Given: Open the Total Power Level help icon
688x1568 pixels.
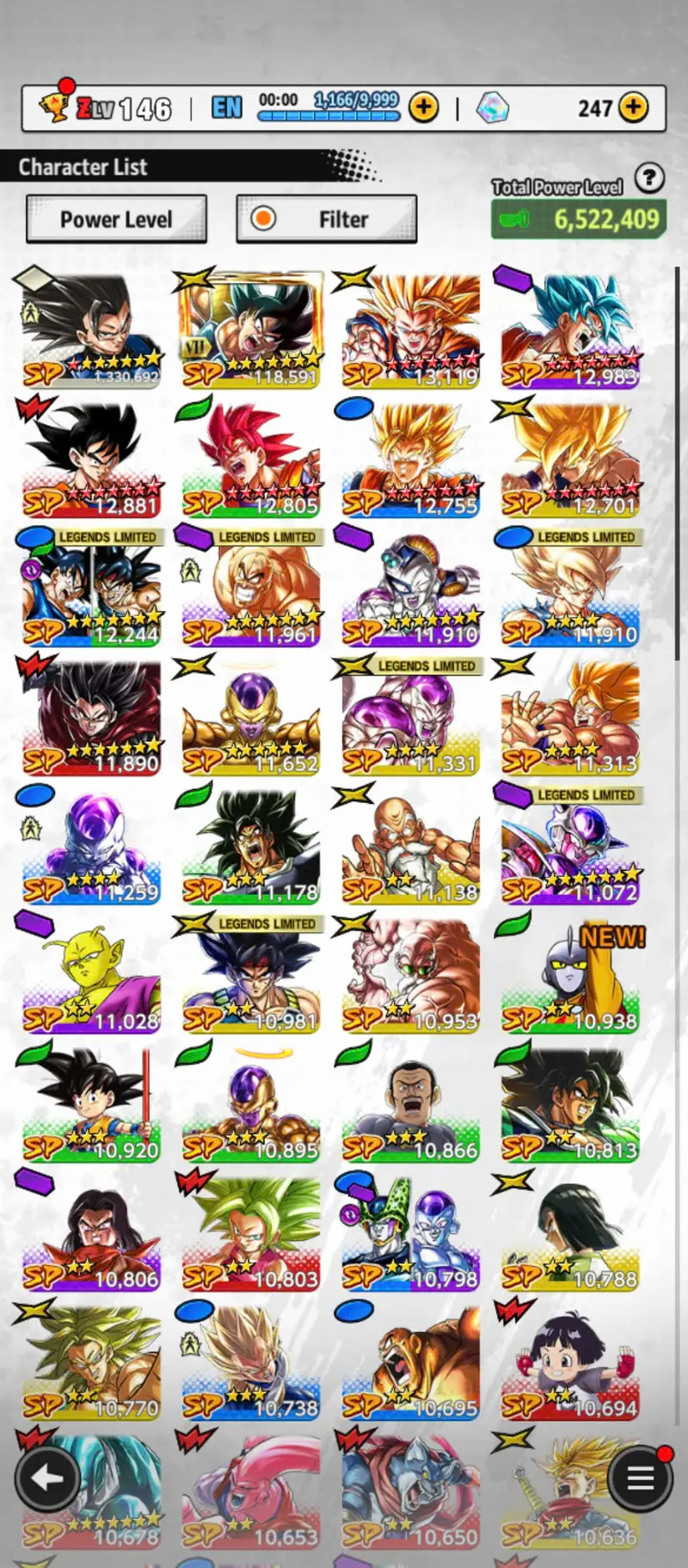Looking at the screenshot, I should (649, 178).
